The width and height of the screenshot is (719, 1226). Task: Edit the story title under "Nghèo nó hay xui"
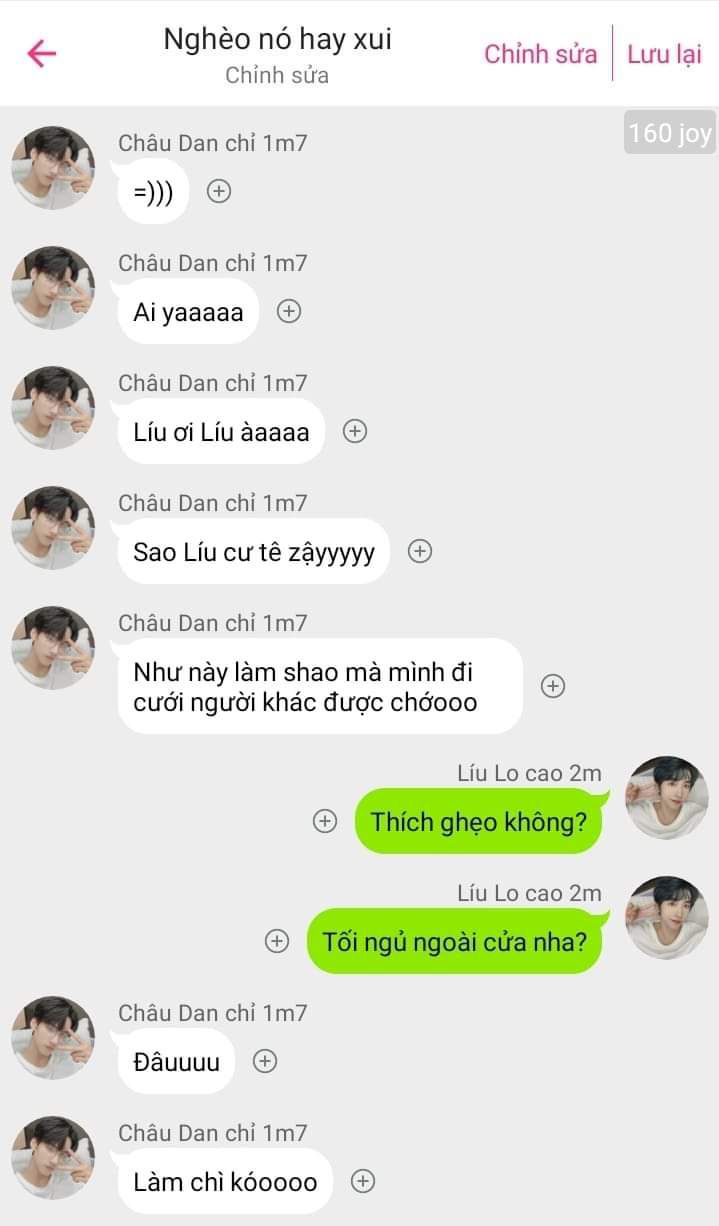pos(277,75)
